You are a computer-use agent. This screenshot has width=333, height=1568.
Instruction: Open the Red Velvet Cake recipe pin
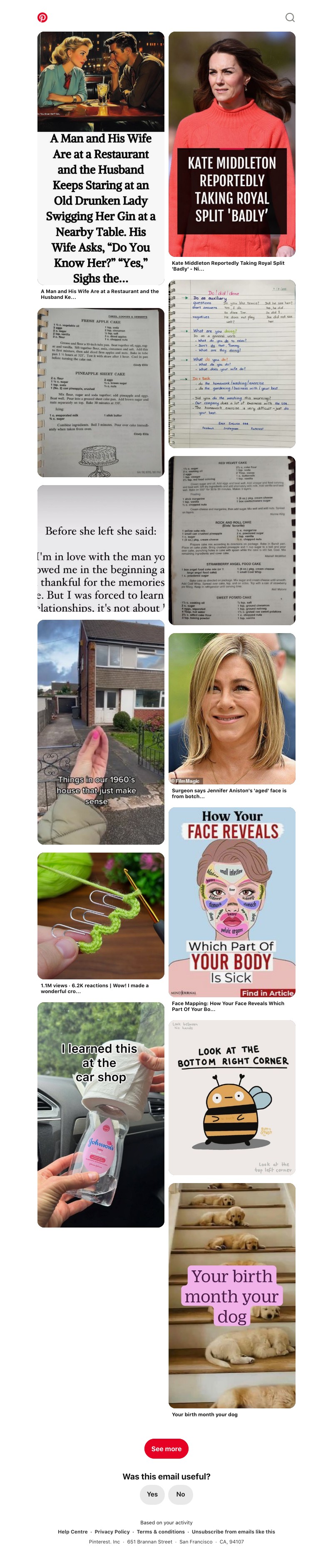coord(232,540)
